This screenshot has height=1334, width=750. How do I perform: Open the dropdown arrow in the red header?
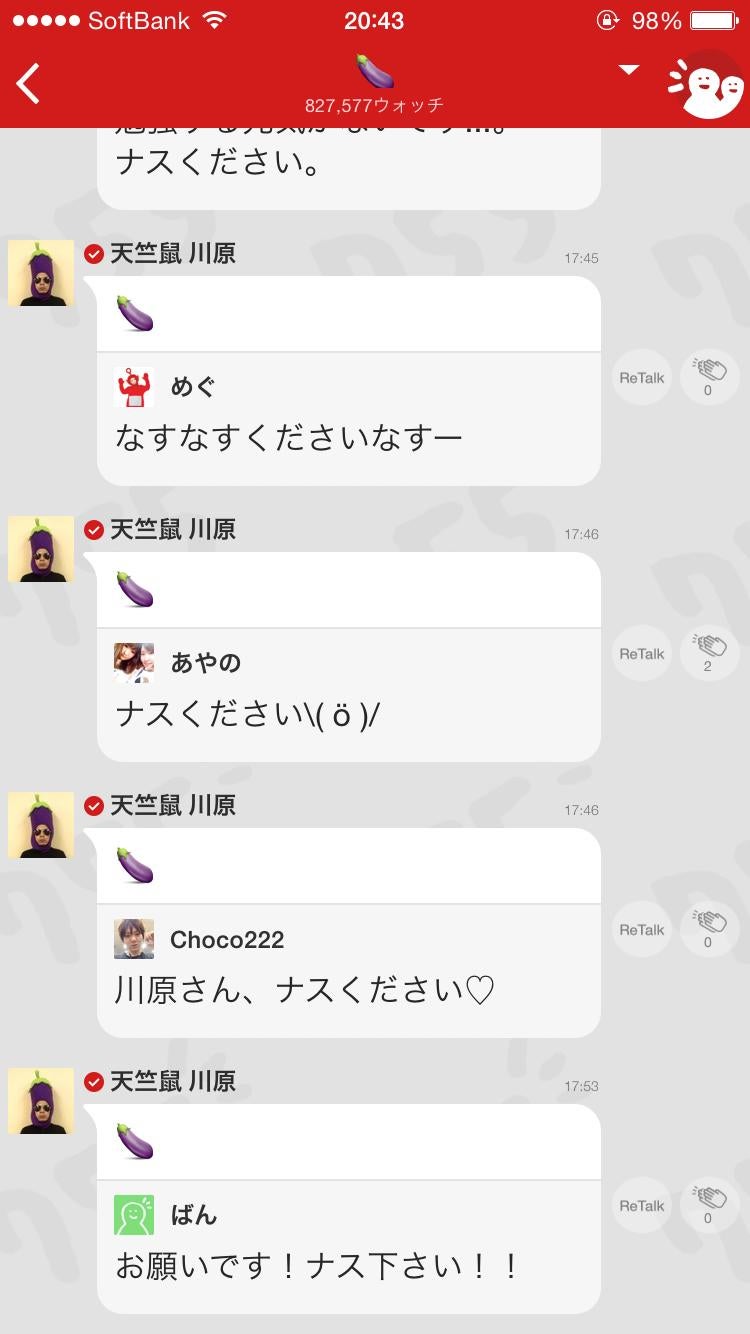[628, 70]
